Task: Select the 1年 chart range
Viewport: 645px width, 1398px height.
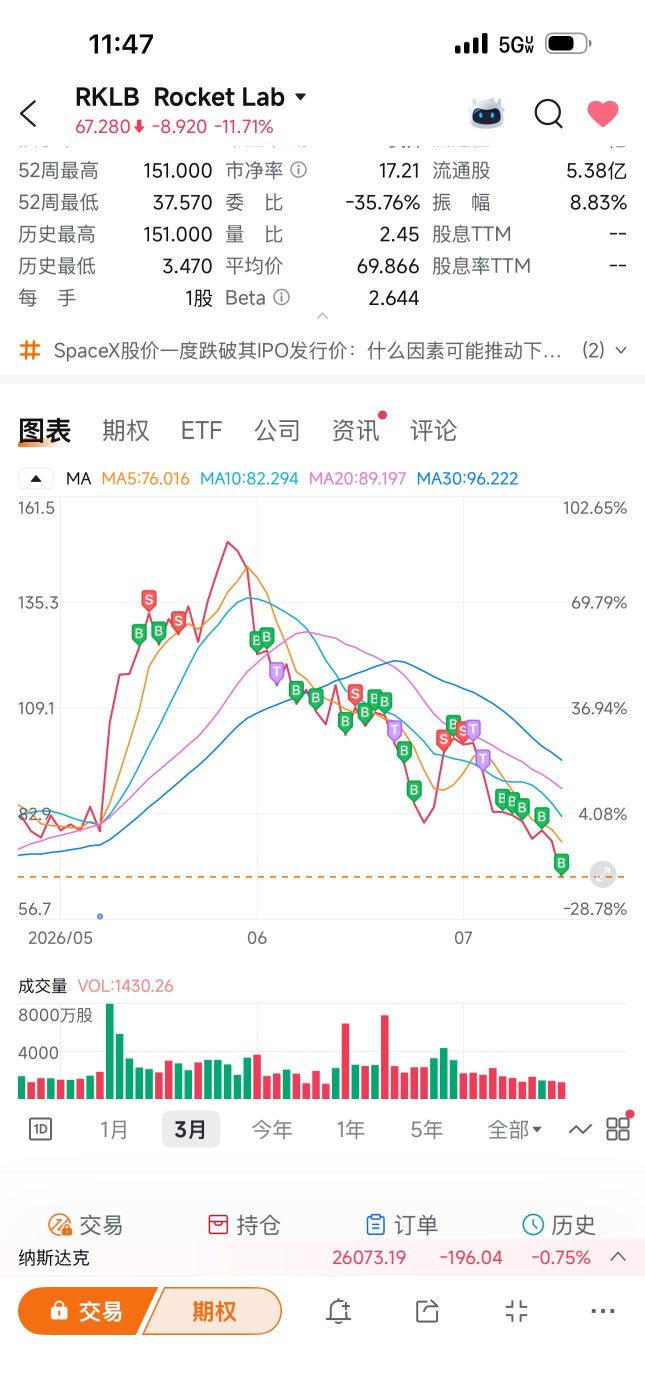Action: (x=350, y=1130)
